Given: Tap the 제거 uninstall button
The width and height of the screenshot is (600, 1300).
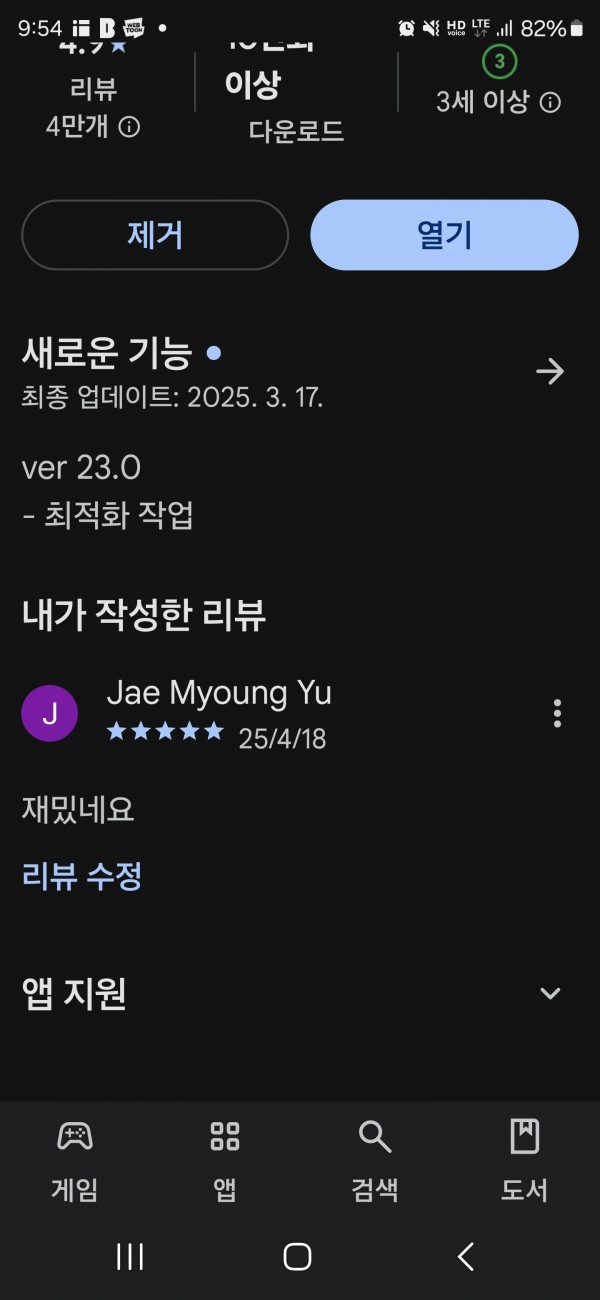Looking at the screenshot, I should click(x=155, y=235).
